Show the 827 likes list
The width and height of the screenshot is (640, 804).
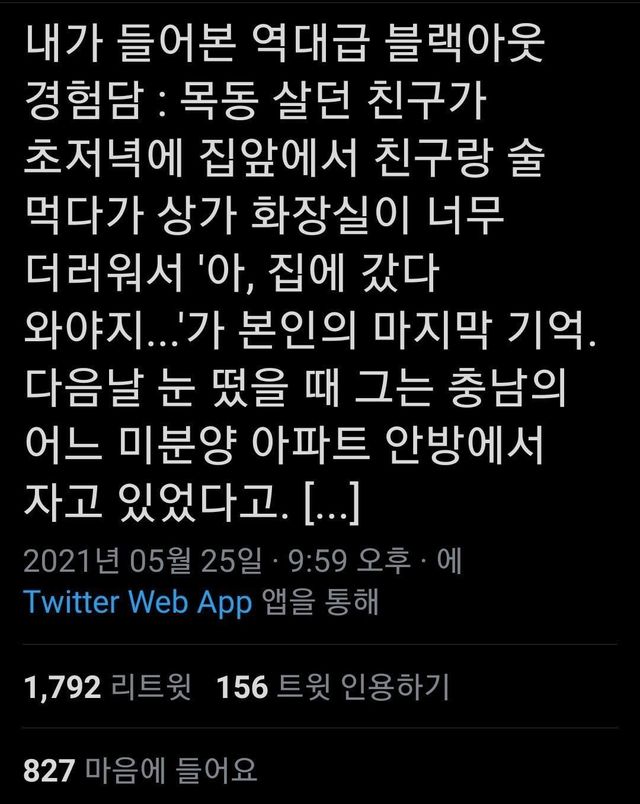coord(139,771)
